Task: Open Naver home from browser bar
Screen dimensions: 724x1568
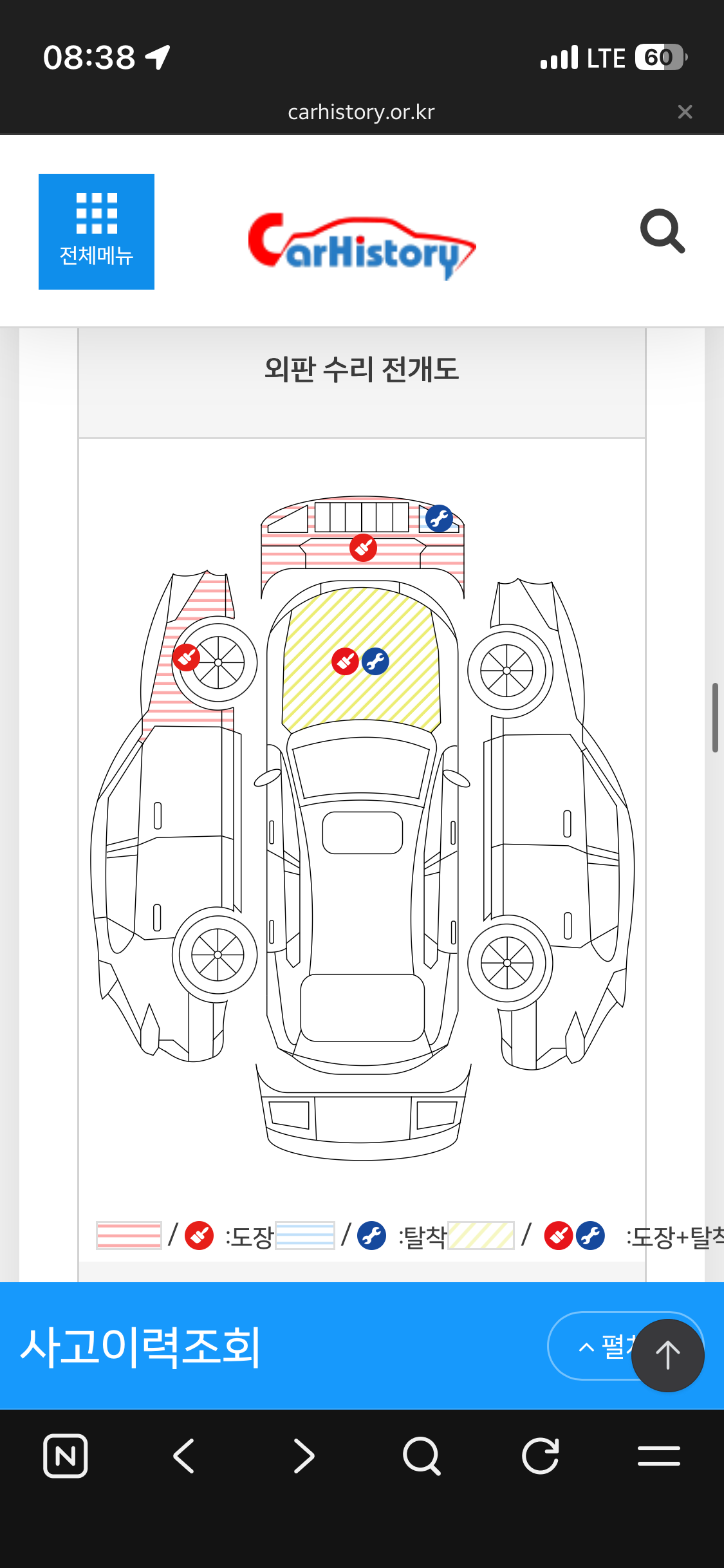Action: point(66,1456)
